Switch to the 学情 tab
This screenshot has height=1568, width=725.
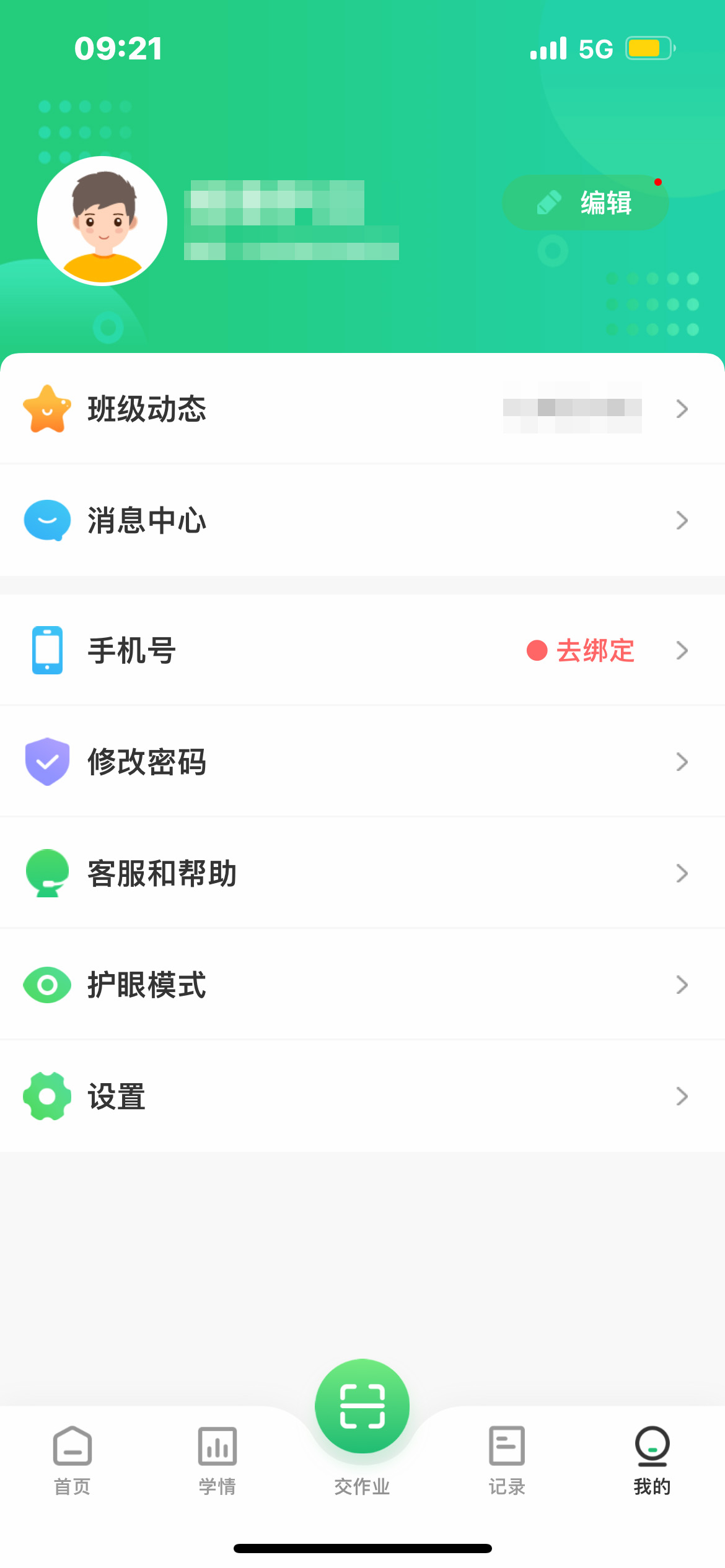217,1459
